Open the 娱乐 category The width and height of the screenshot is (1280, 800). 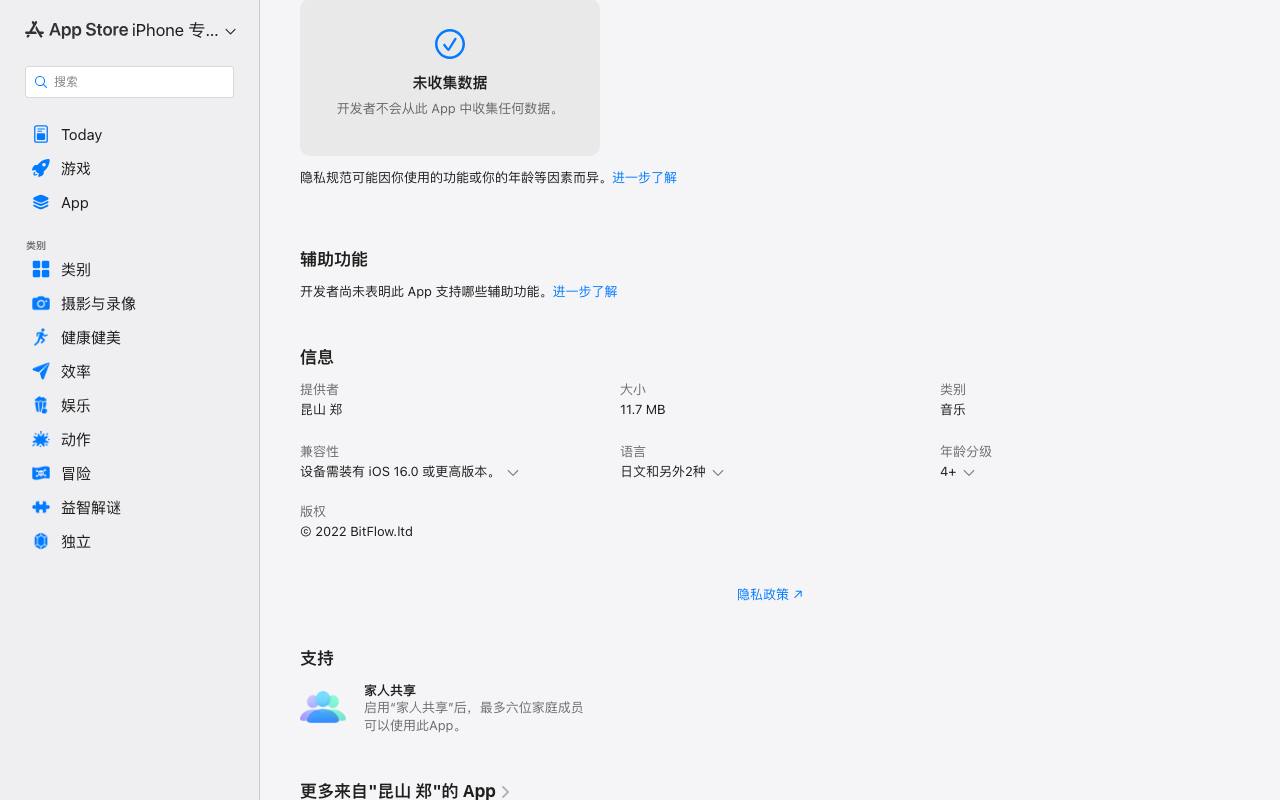coord(129,405)
